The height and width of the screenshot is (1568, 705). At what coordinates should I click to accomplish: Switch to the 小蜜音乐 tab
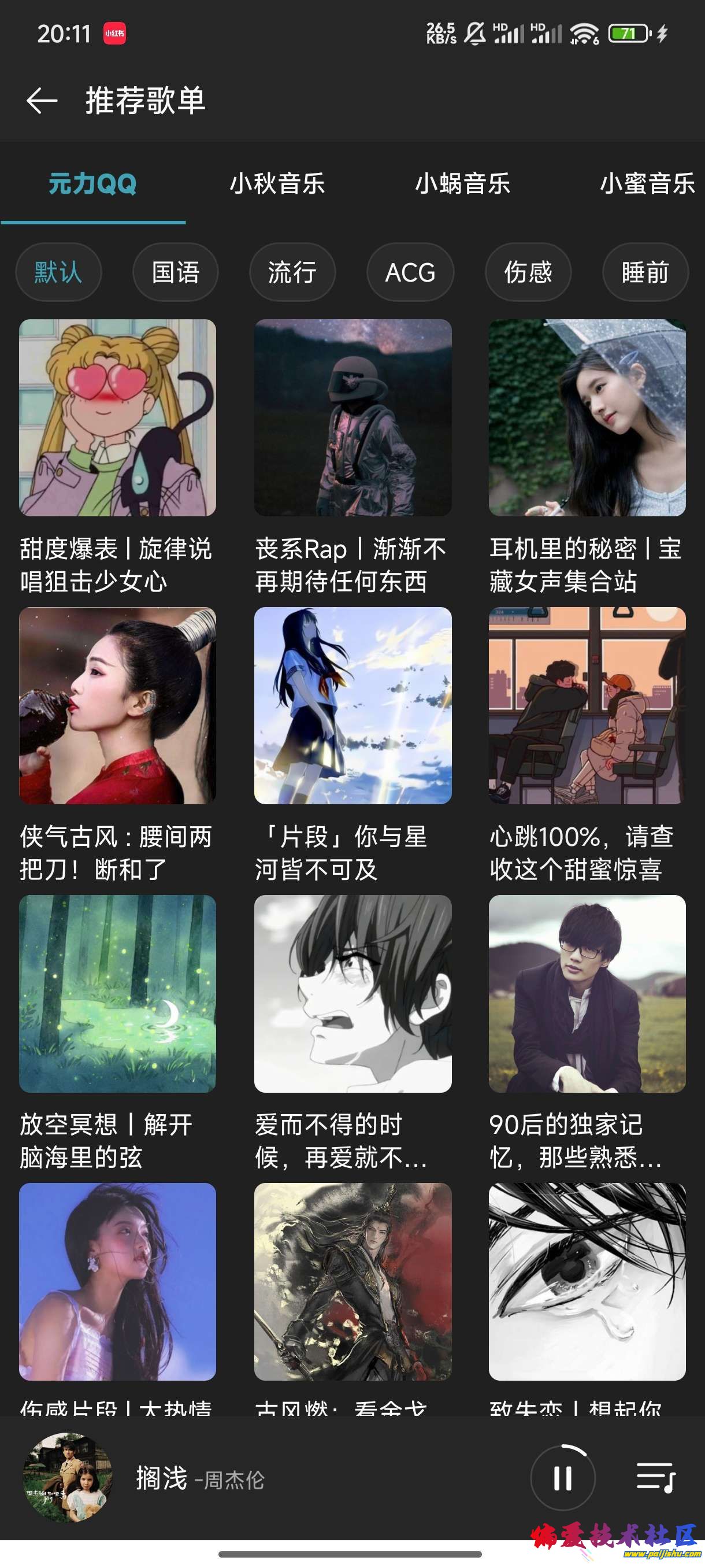pos(647,183)
